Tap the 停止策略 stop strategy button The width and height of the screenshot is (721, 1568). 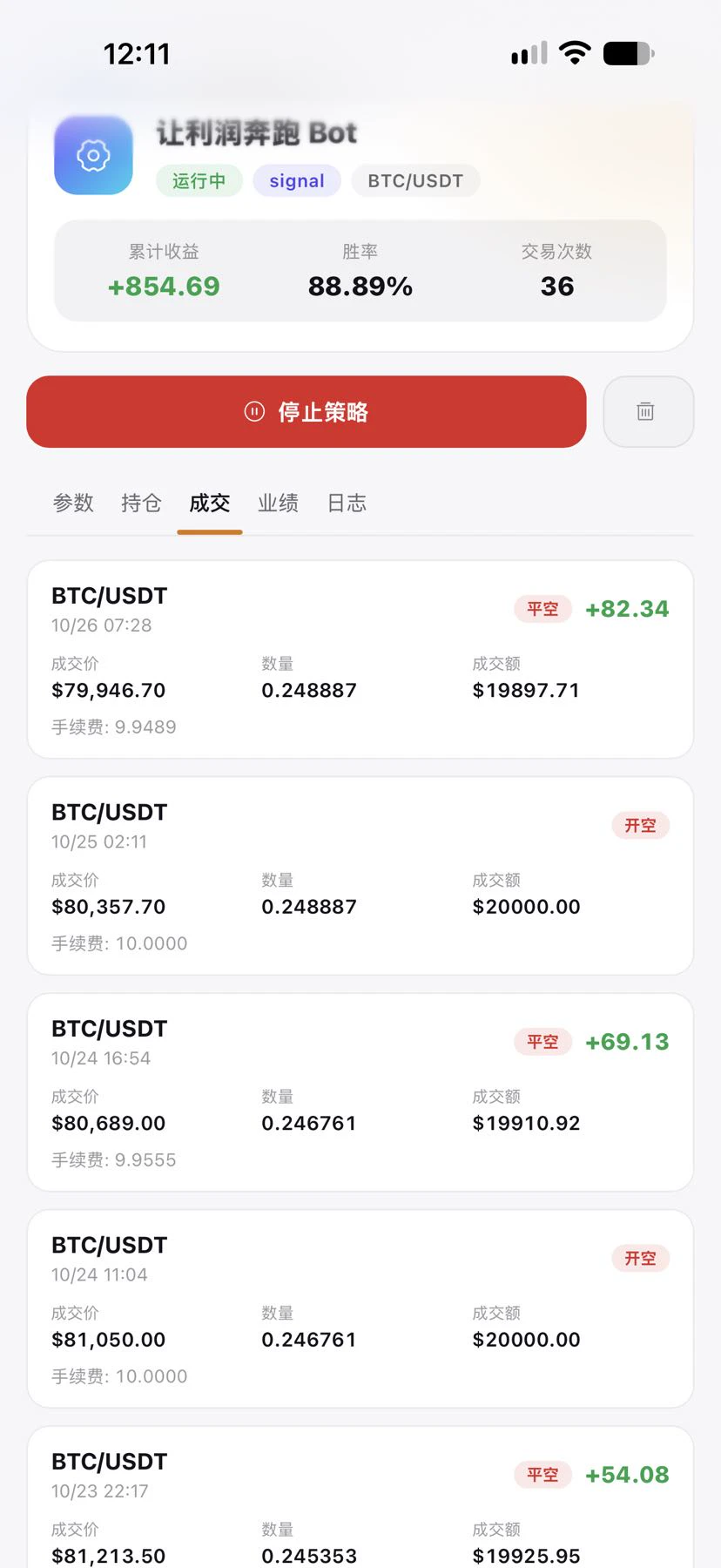pos(307,412)
